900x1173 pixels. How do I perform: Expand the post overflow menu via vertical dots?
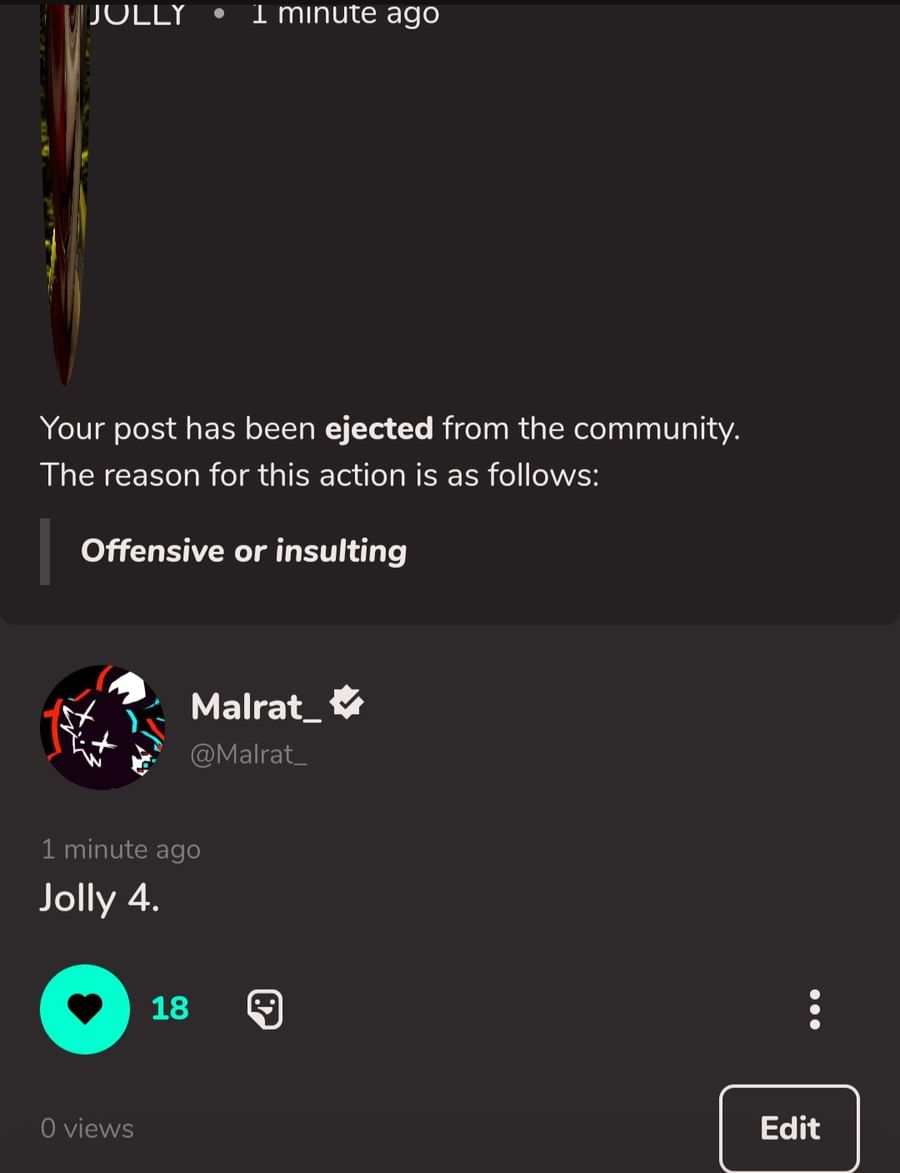(x=815, y=1010)
